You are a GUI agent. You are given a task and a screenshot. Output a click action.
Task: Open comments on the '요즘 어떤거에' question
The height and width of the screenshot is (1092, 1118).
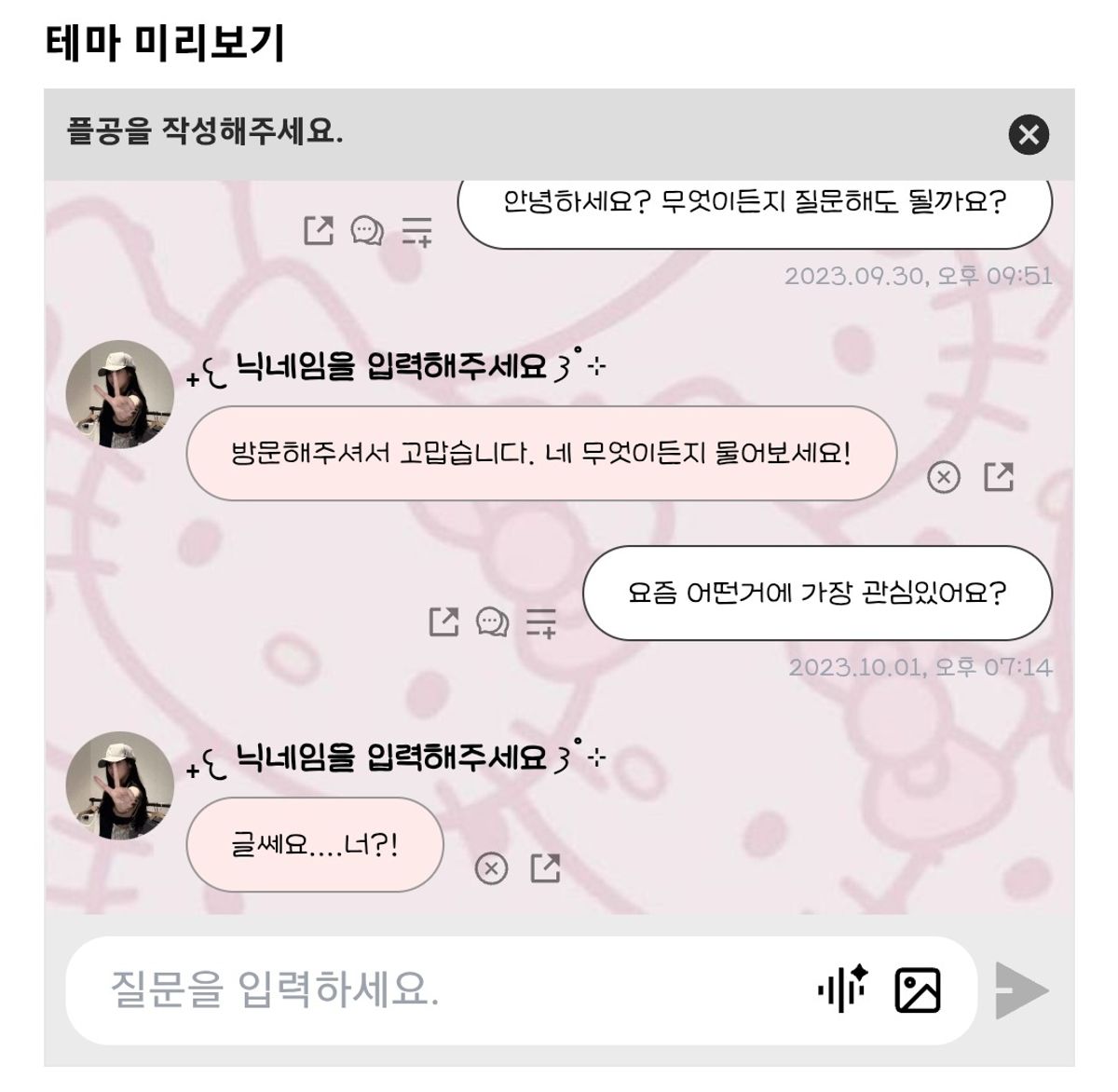492,621
